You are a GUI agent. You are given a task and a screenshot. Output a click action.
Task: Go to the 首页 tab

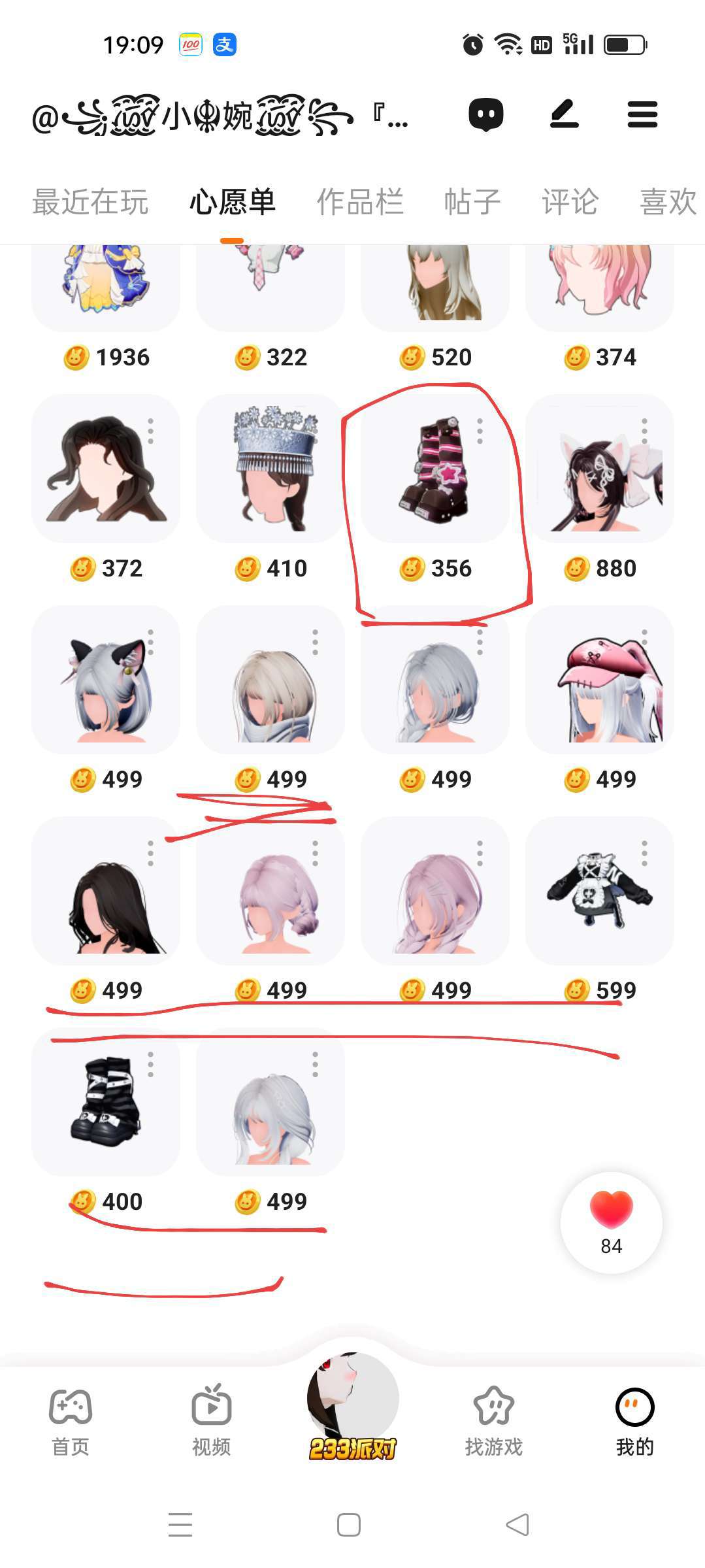(x=71, y=1418)
